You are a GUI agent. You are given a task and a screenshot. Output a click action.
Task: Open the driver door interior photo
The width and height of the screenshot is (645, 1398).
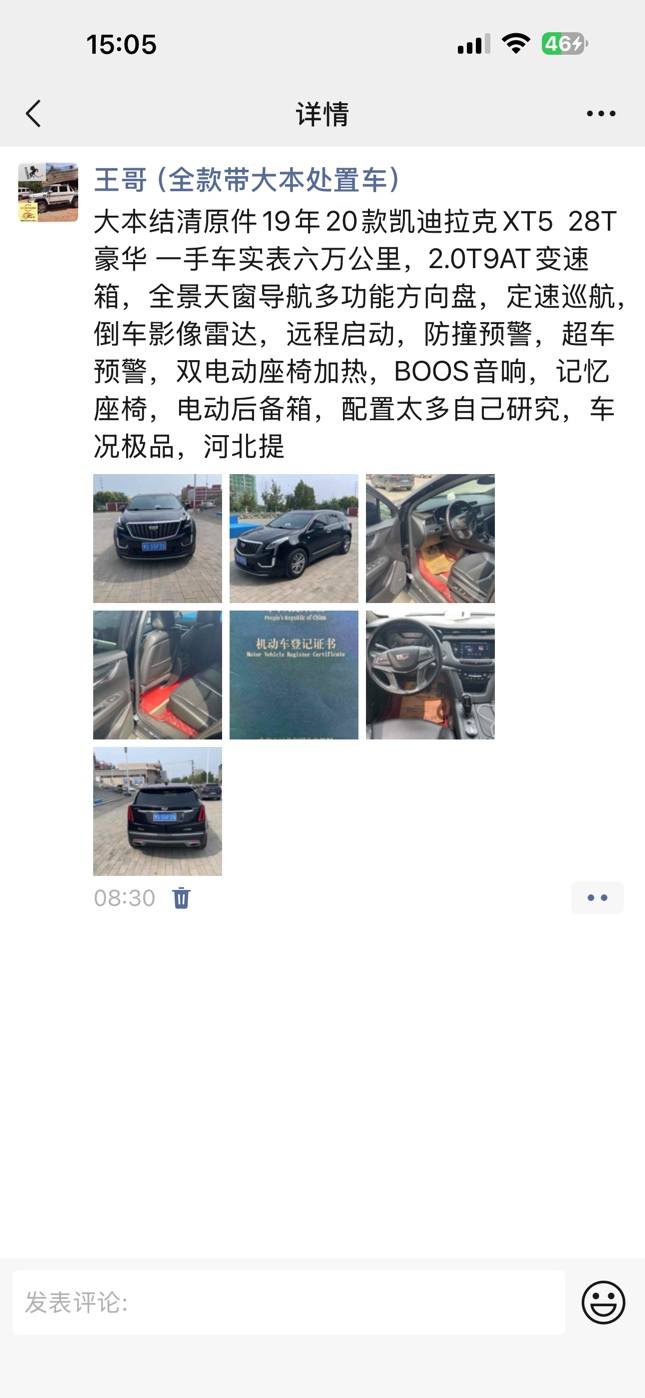click(x=430, y=538)
